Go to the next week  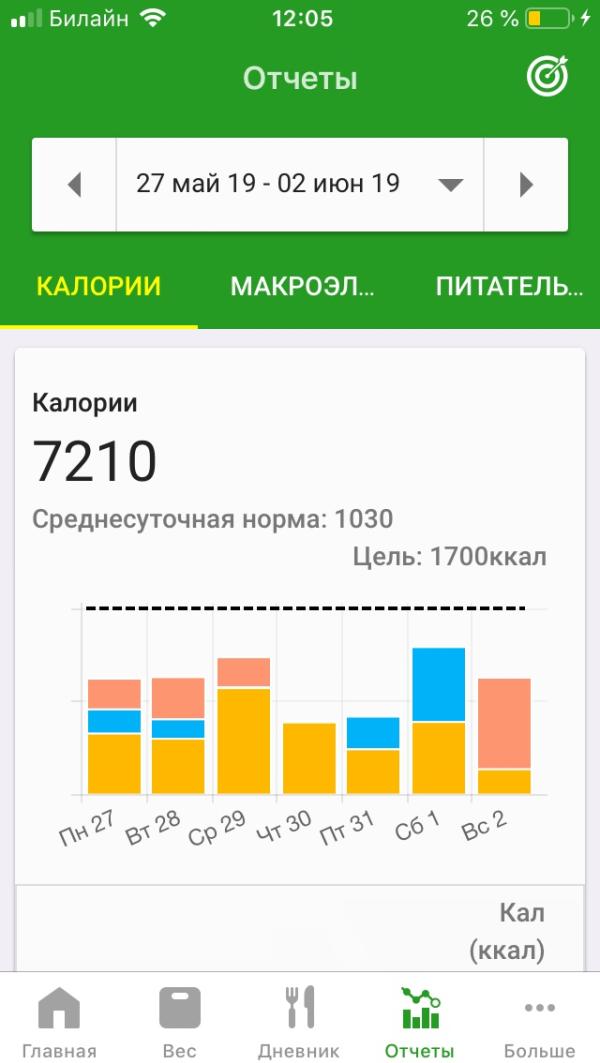point(526,184)
